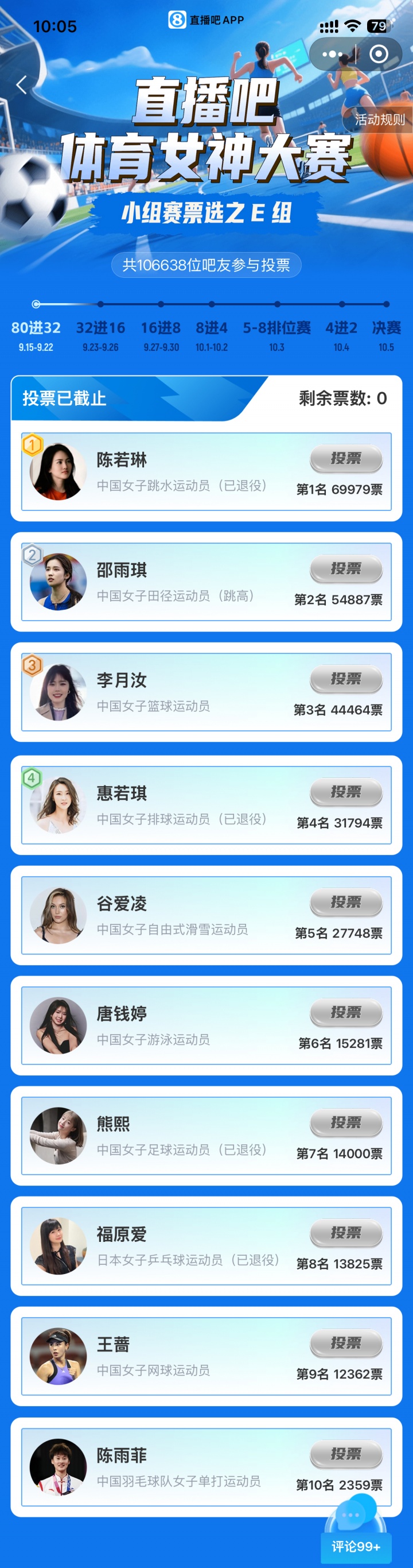Cast a vote for 邵雨琪
This screenshot has height=1568, width=413.
[346, 568]
